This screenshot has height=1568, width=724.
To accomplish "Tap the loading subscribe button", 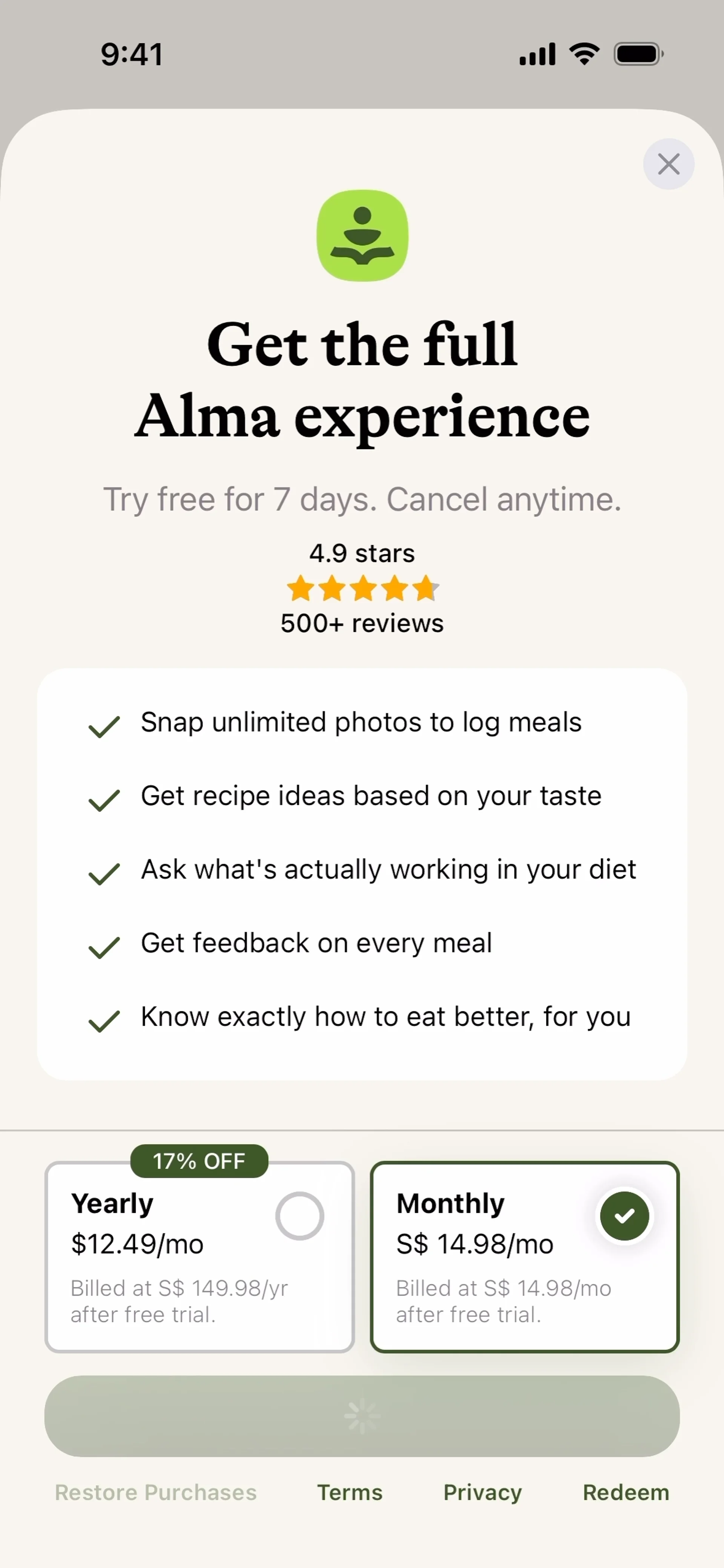I will [362, 1415].
